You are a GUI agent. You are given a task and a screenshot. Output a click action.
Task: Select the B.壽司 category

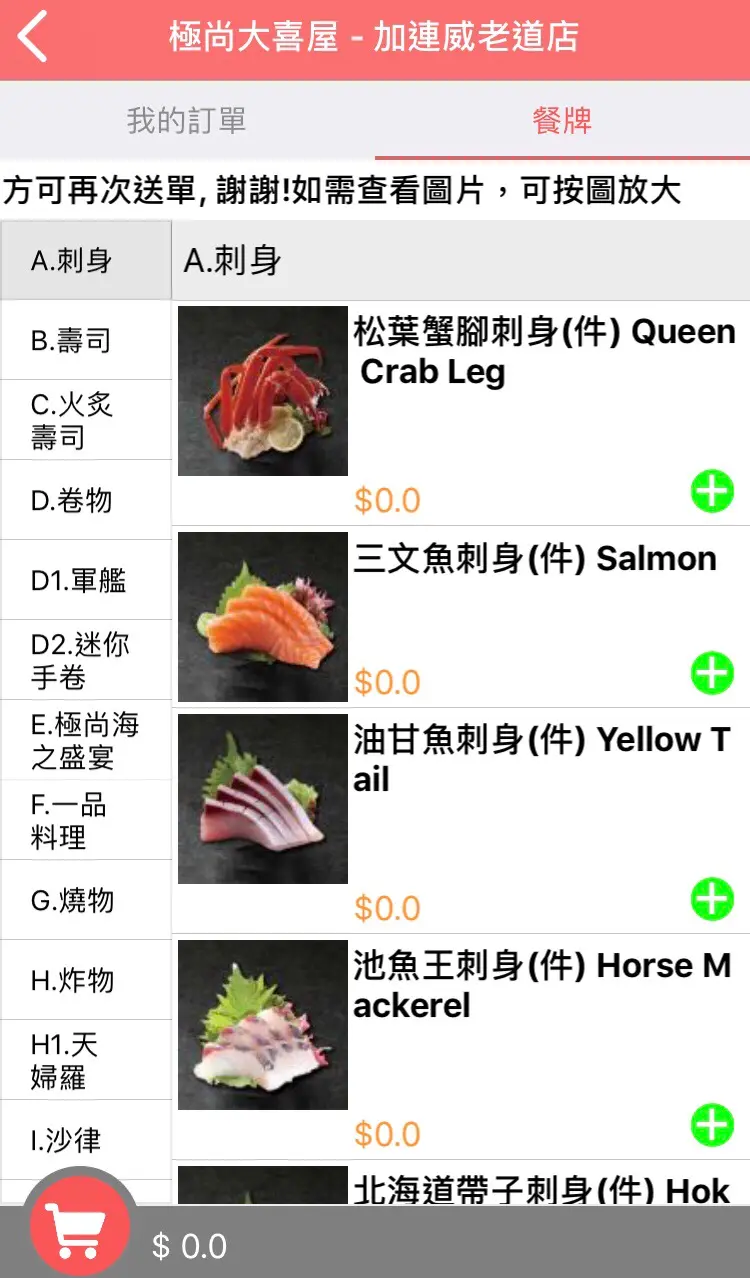(86, 340)
